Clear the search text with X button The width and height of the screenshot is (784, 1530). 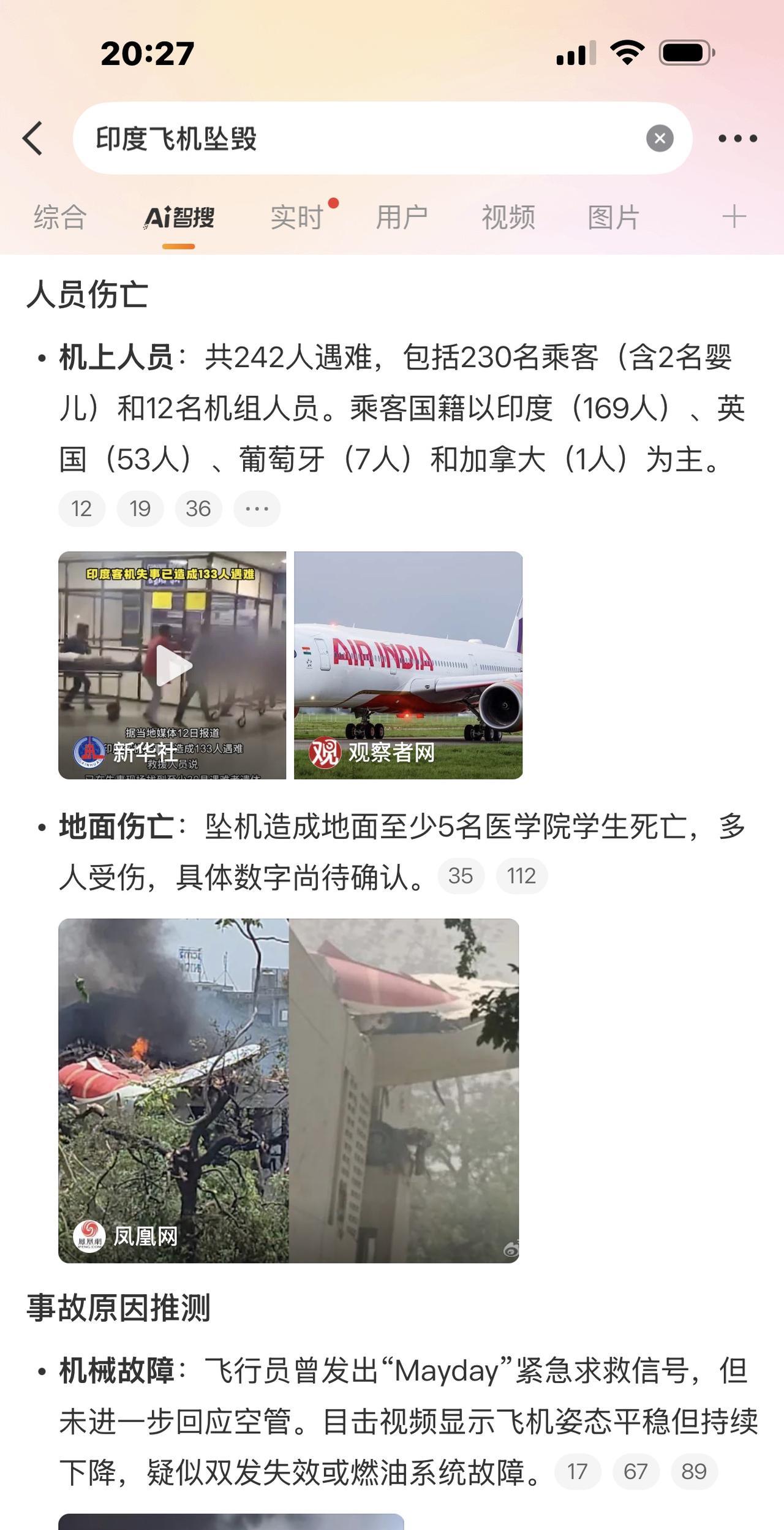point(660,138)
